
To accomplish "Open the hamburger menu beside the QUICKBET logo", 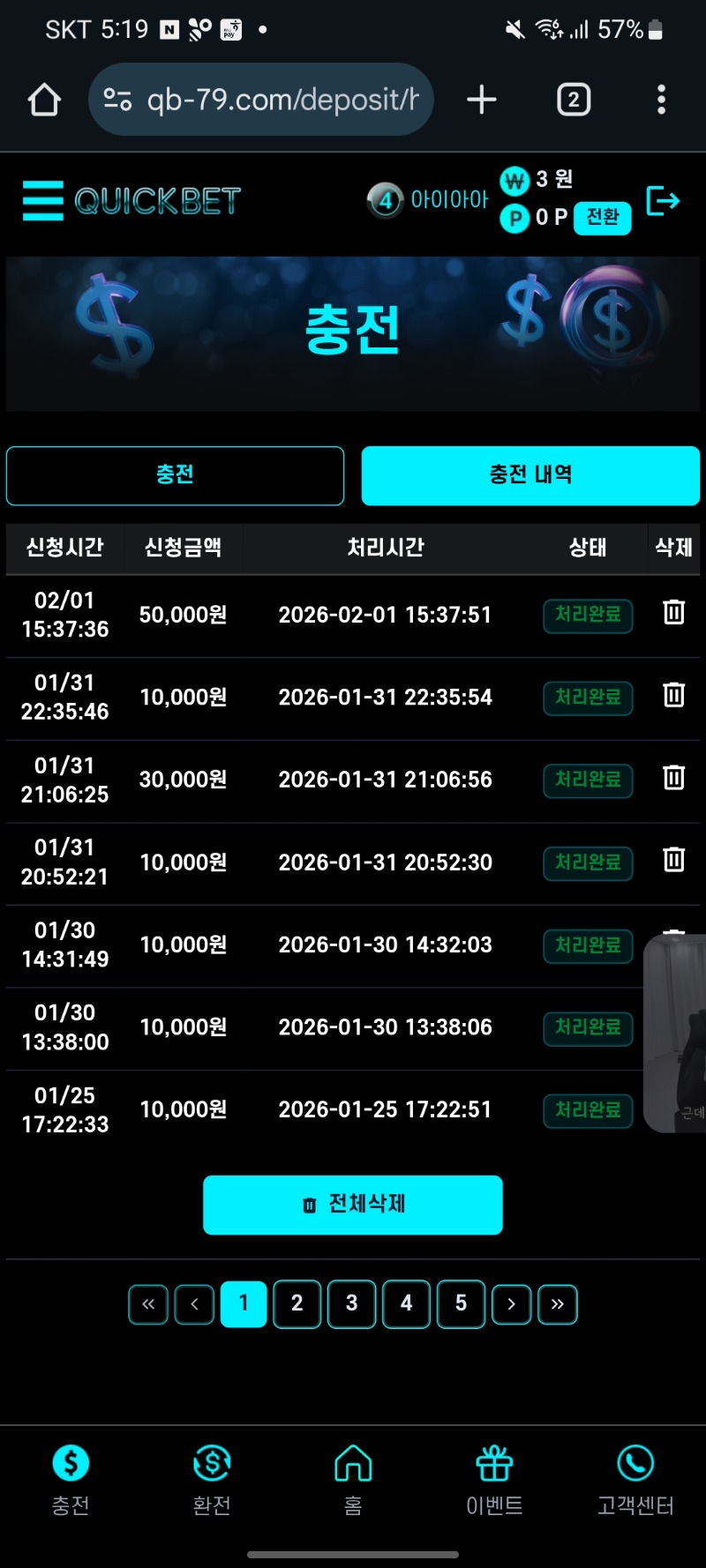I will (43, 200).
